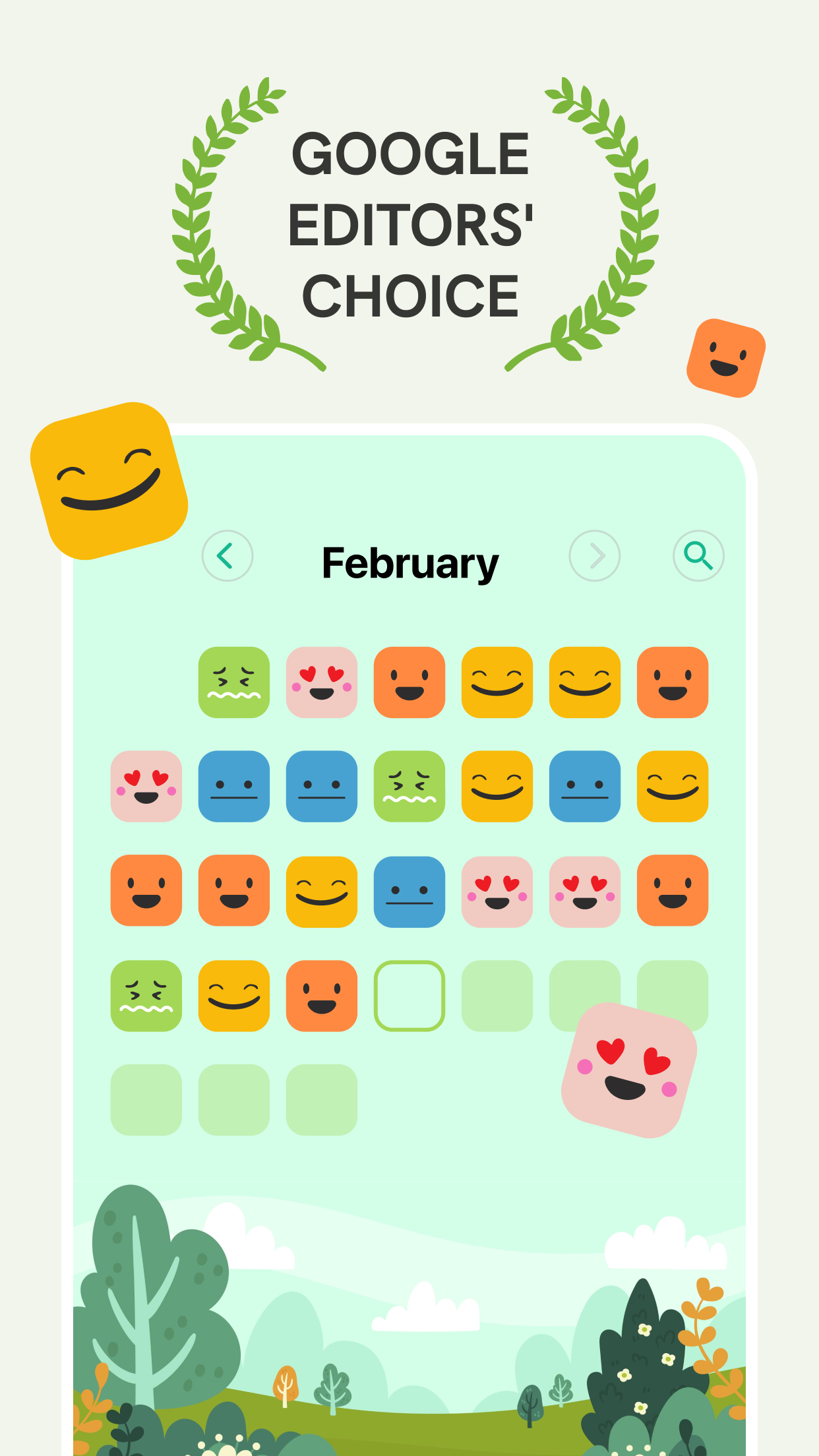Screen dimensions: 819x1456
Task: Tap the pink heart-eyes mood in the first row
Action: 322,684
